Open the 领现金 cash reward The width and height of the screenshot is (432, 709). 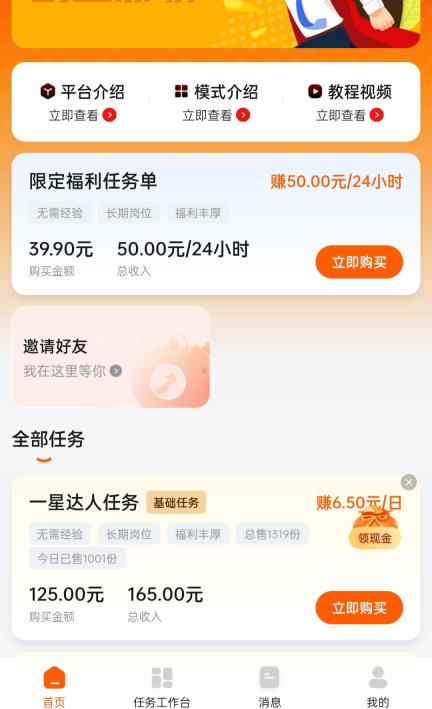(374, 530)
